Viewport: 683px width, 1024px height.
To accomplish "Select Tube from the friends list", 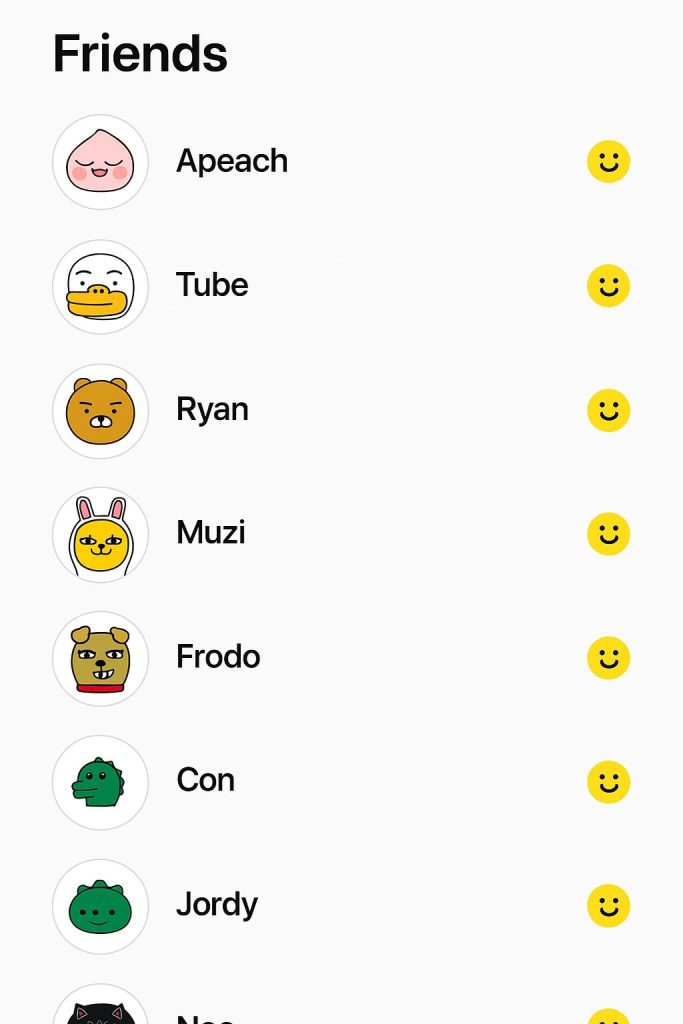I will [212, 285].
